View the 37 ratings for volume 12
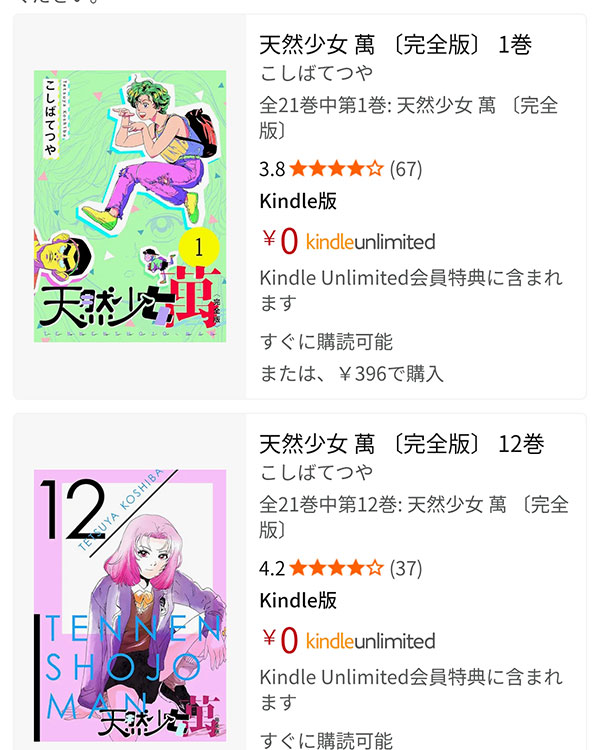The height and width of the screenshot is (750, 600). (405, 568)
